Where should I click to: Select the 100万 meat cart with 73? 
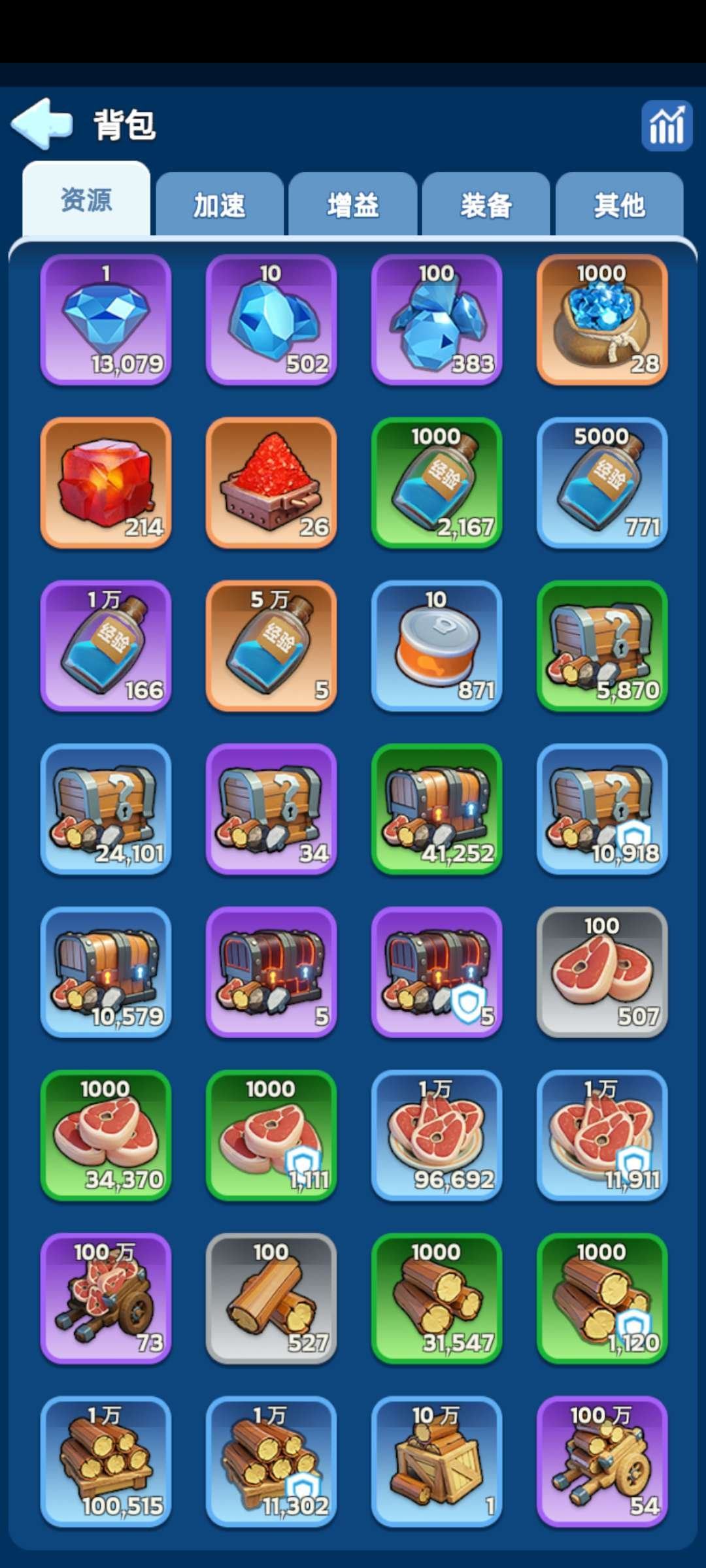[106, 1298]
